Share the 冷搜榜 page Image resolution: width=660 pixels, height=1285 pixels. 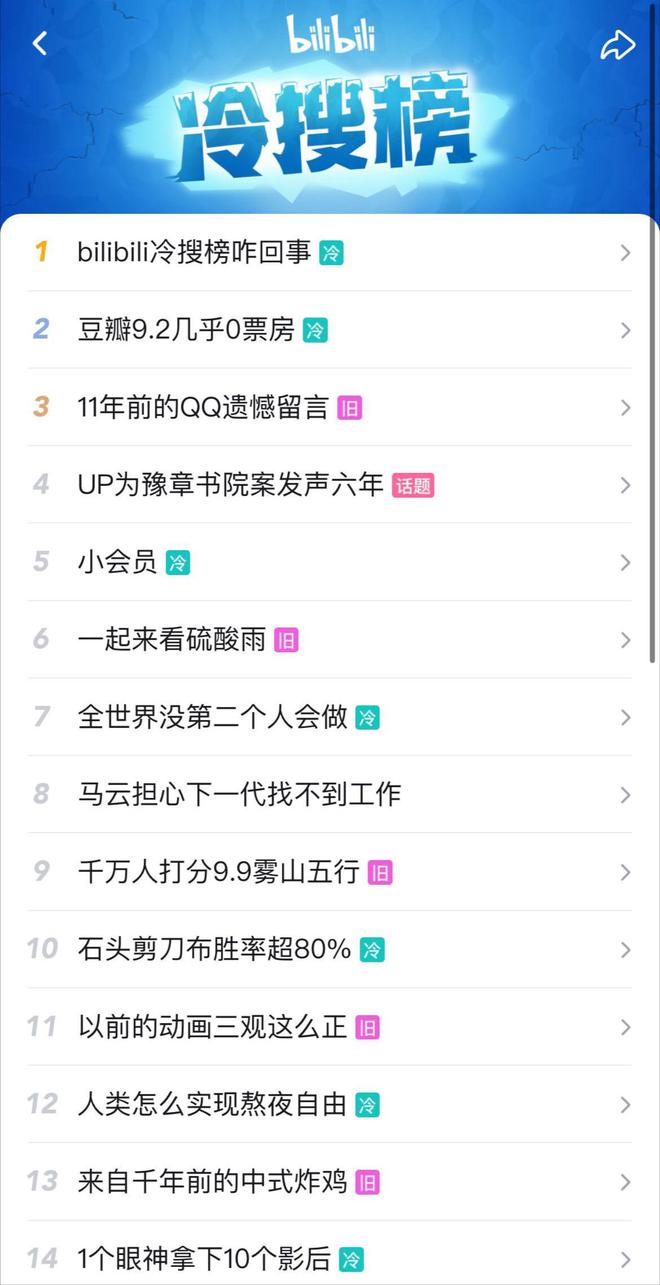click(618, 45)
